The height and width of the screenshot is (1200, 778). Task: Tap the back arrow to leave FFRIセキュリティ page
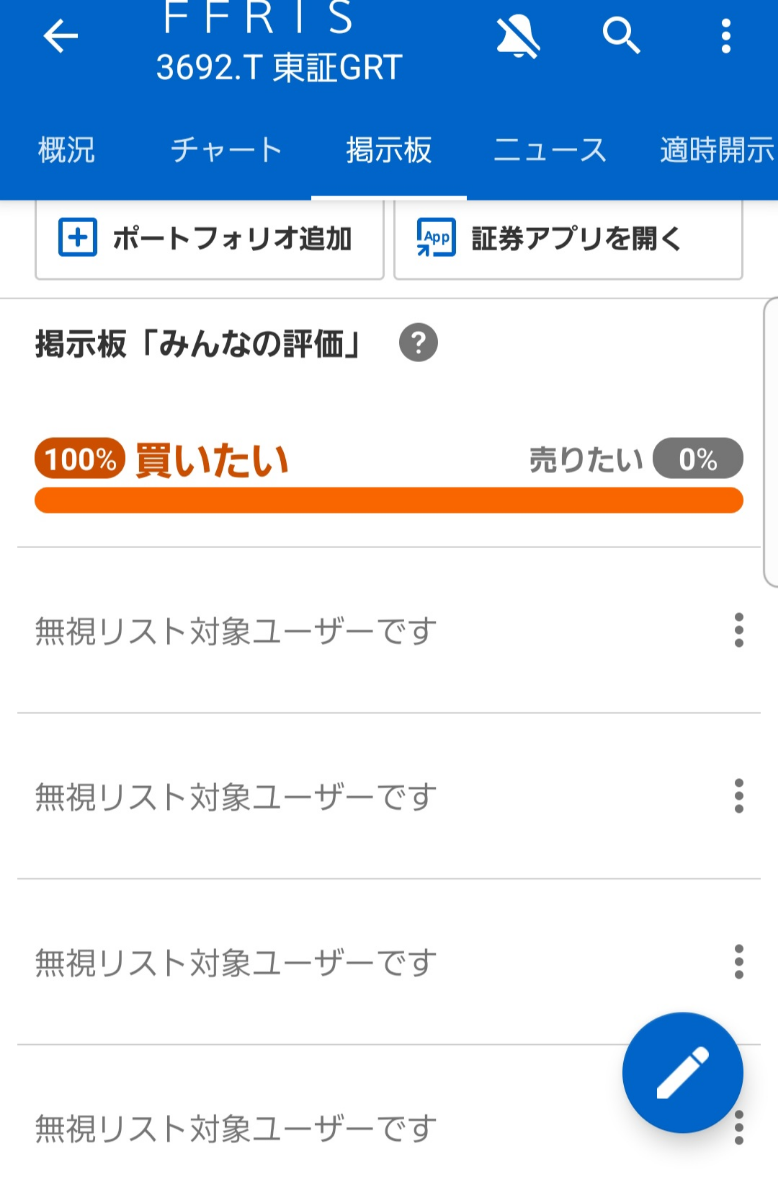[60, 36]
